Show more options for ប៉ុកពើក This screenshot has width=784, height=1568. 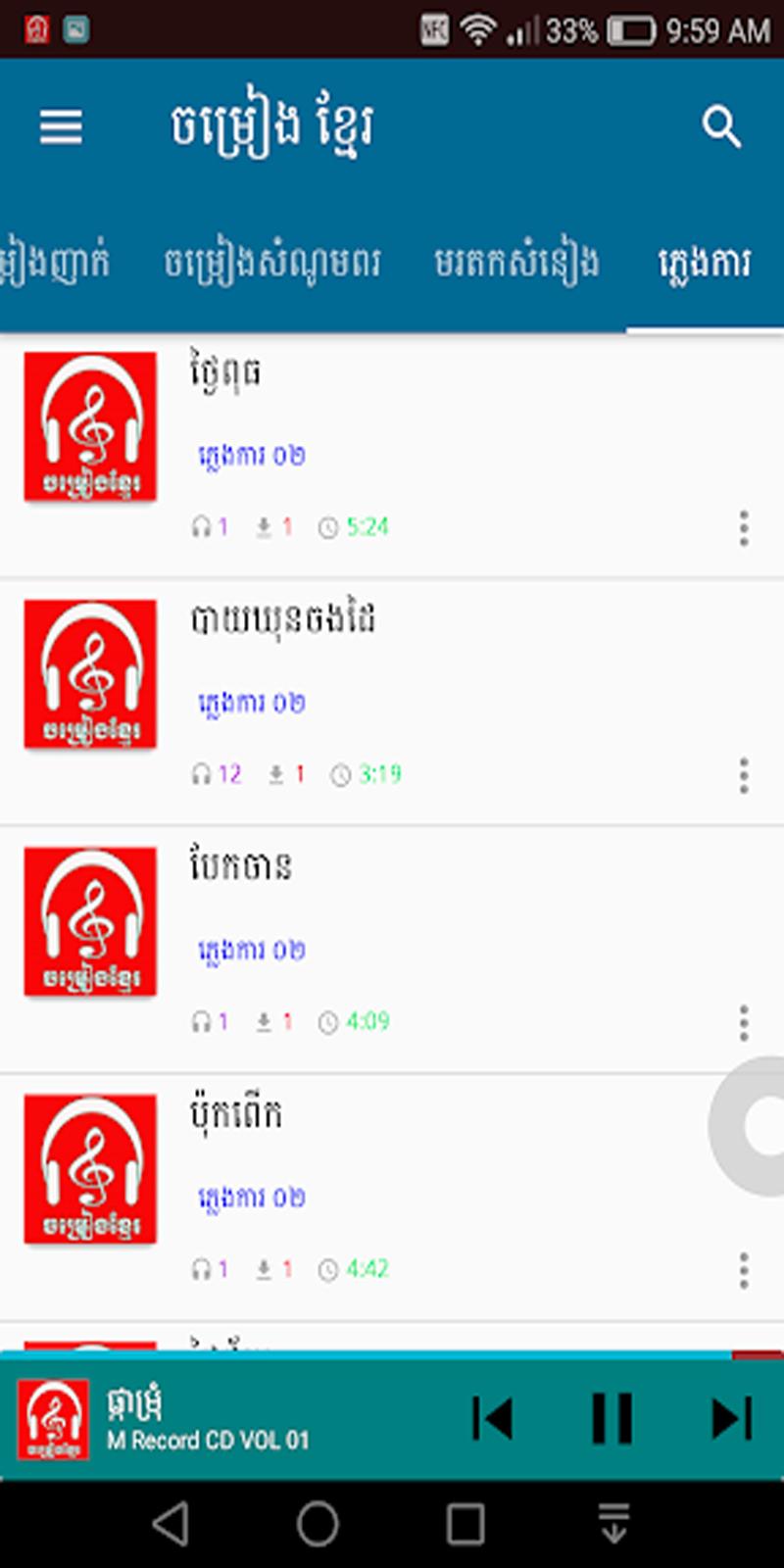(x=744, y=1270)
